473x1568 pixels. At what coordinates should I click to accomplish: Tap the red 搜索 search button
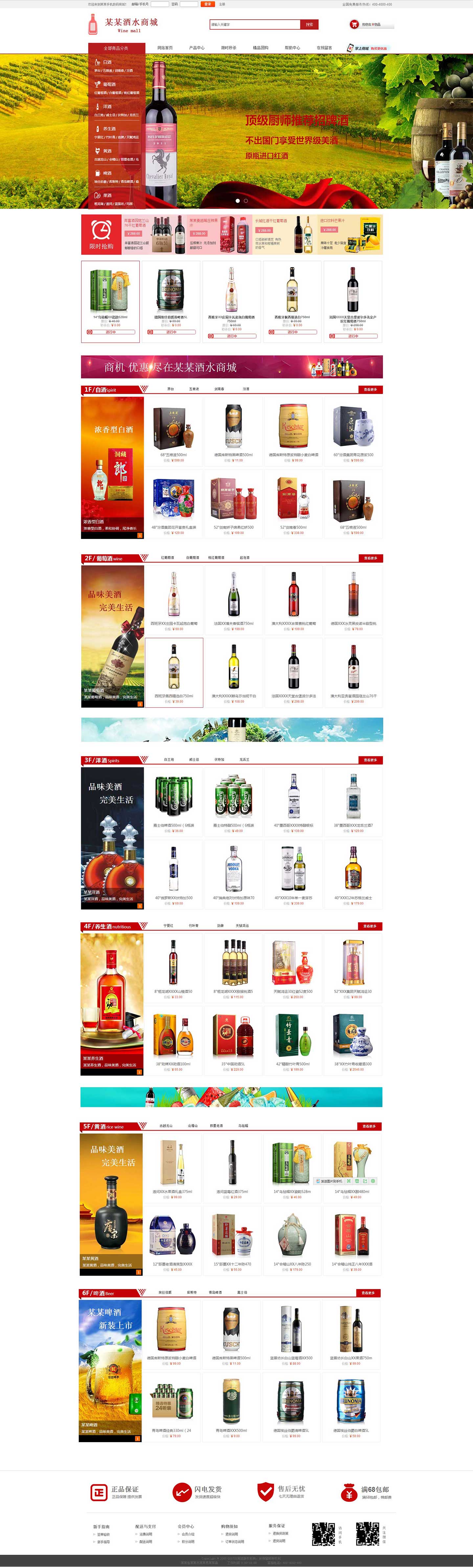click(309, 24)
